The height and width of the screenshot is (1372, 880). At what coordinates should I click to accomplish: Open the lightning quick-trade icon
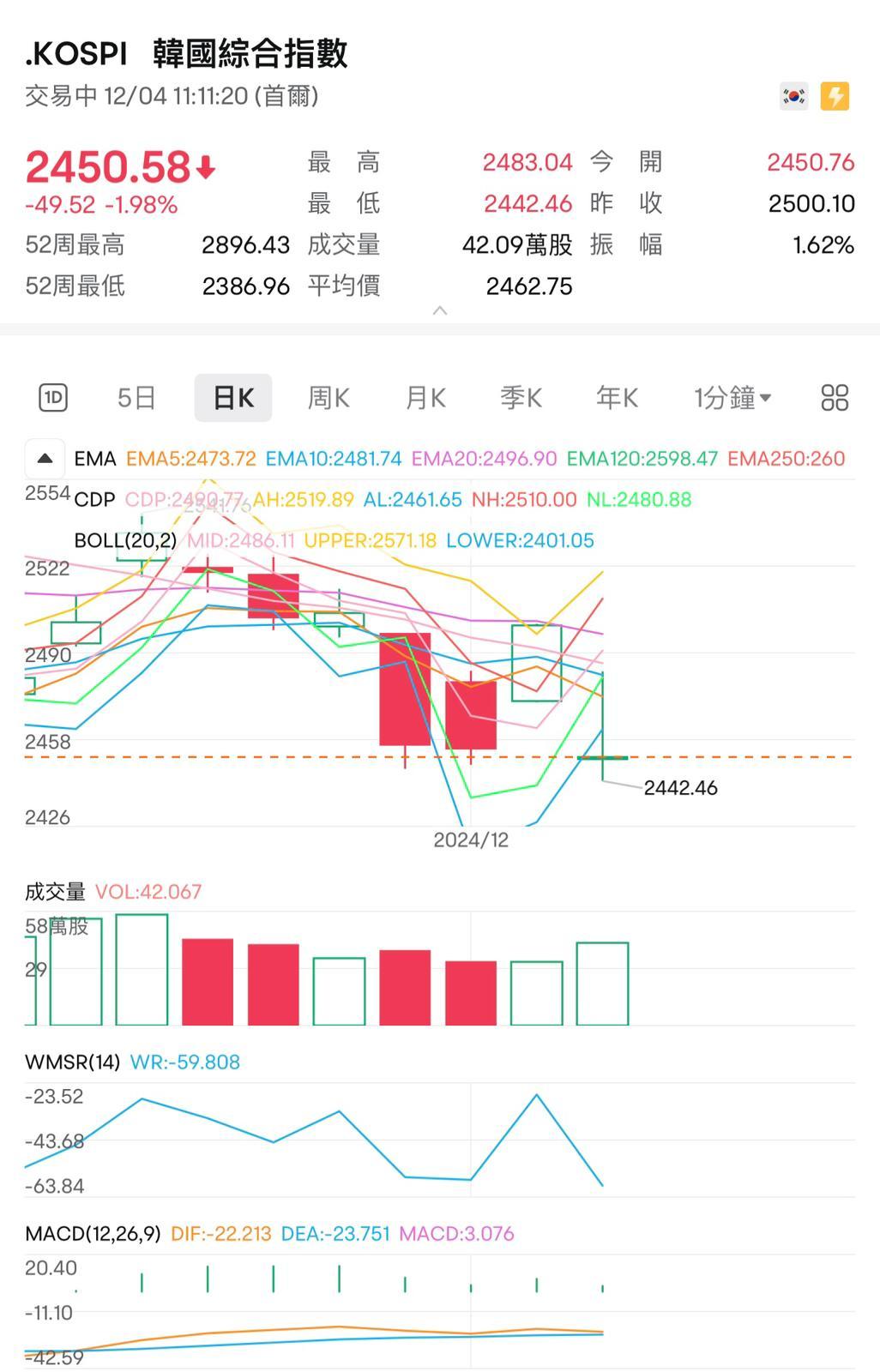pyautogui.click(x=834, y=95)
